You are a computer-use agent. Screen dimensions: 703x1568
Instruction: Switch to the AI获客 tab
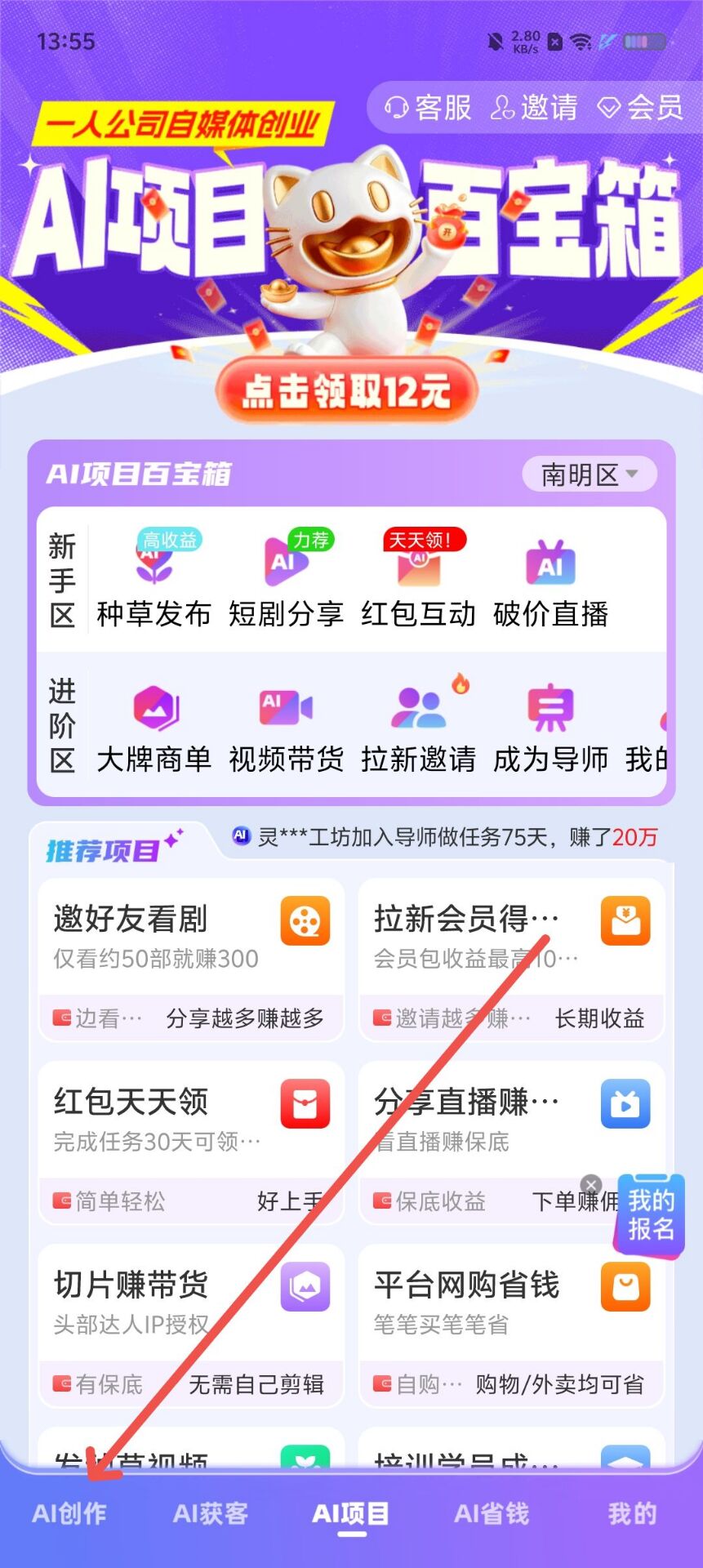point(211,1513)
